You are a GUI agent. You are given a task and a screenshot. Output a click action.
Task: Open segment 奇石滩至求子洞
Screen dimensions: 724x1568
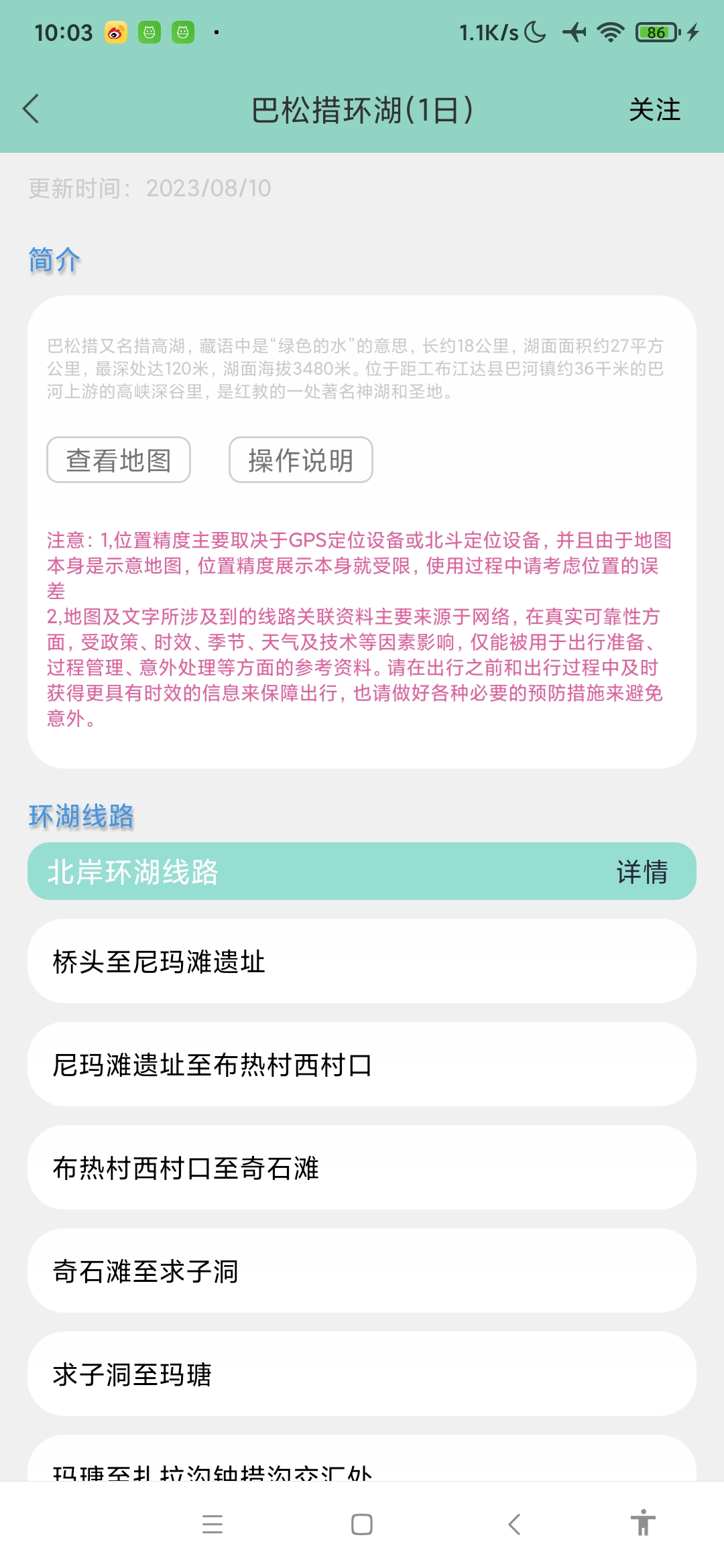point(361,1271)
